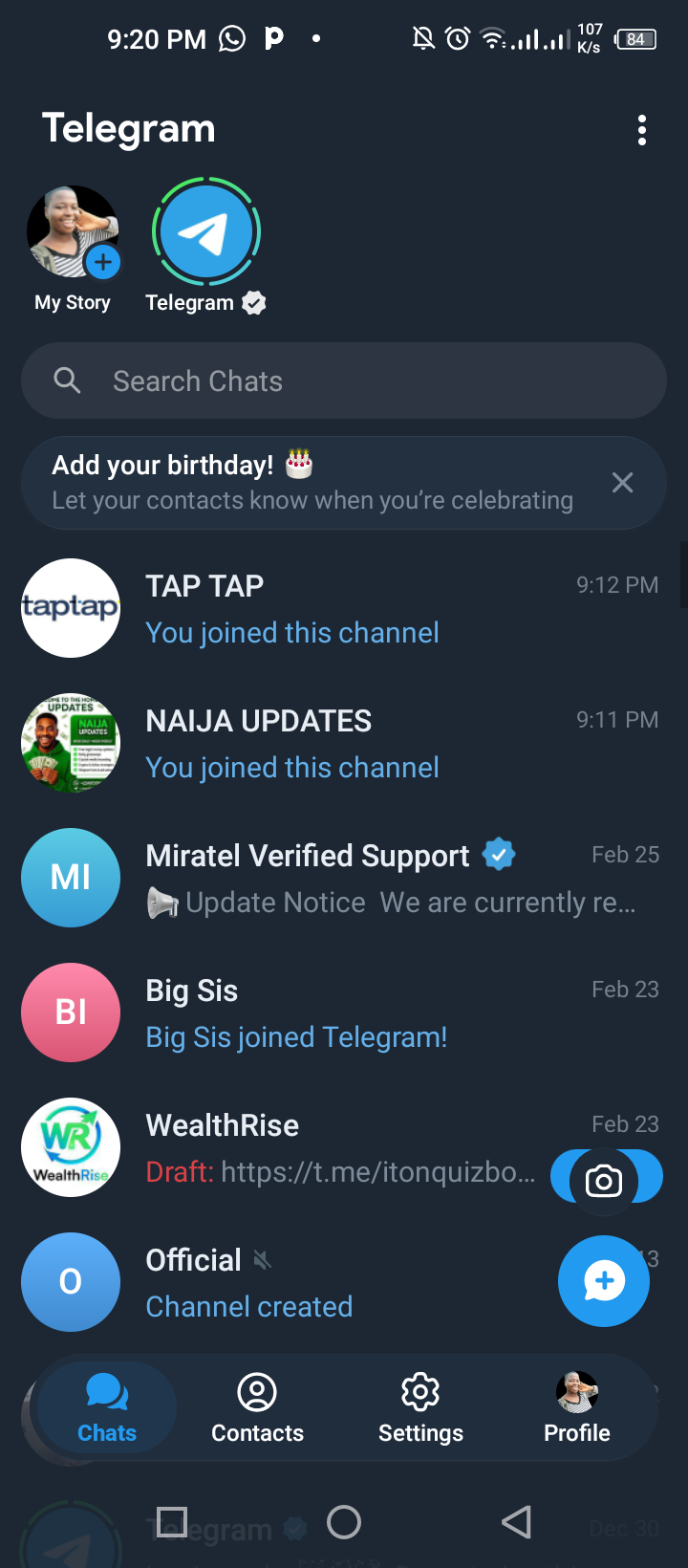The width and height of the screenshot is (688, 1568).
Task: Compose a new message
Action: (604, 1281)
